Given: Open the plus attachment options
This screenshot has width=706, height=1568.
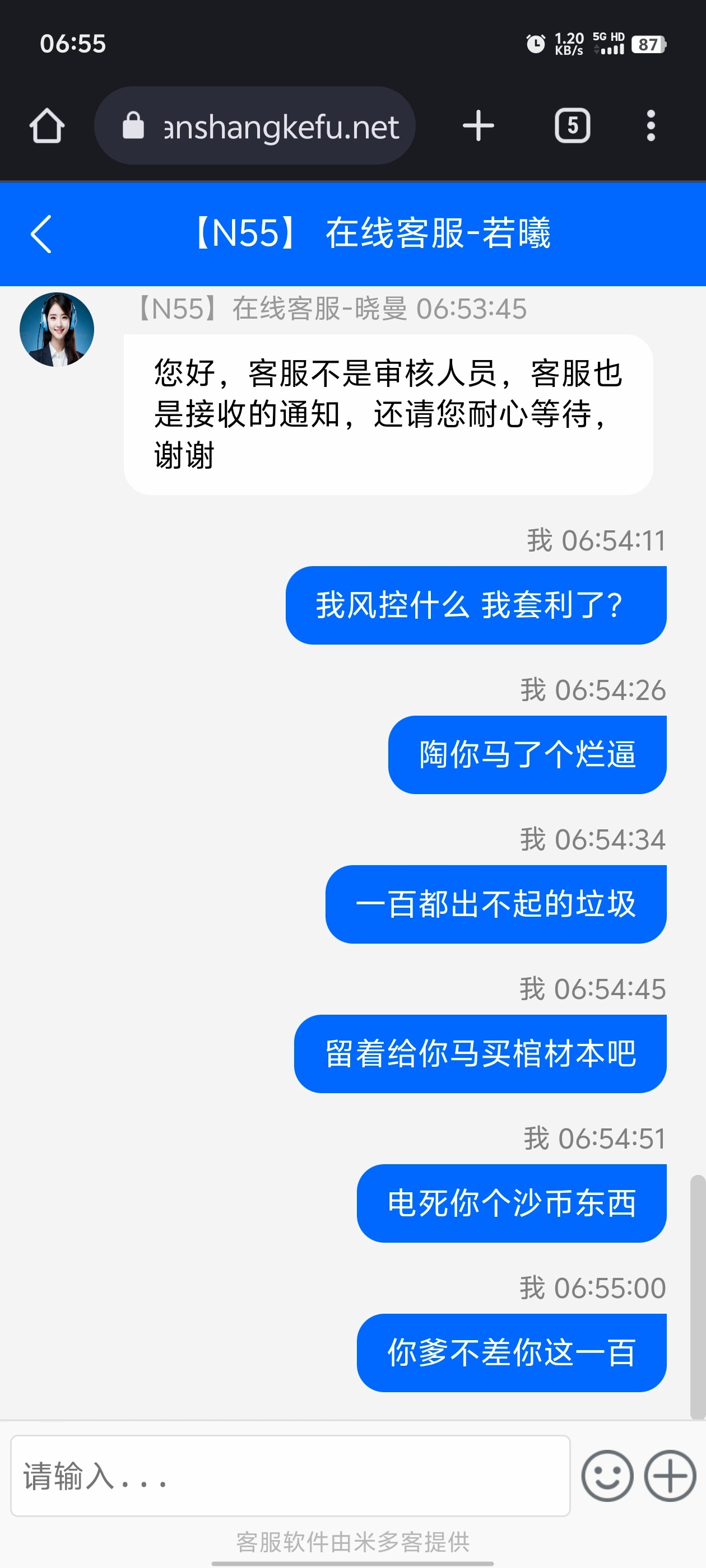Looking at the screenshot, I should (670, 1476).
